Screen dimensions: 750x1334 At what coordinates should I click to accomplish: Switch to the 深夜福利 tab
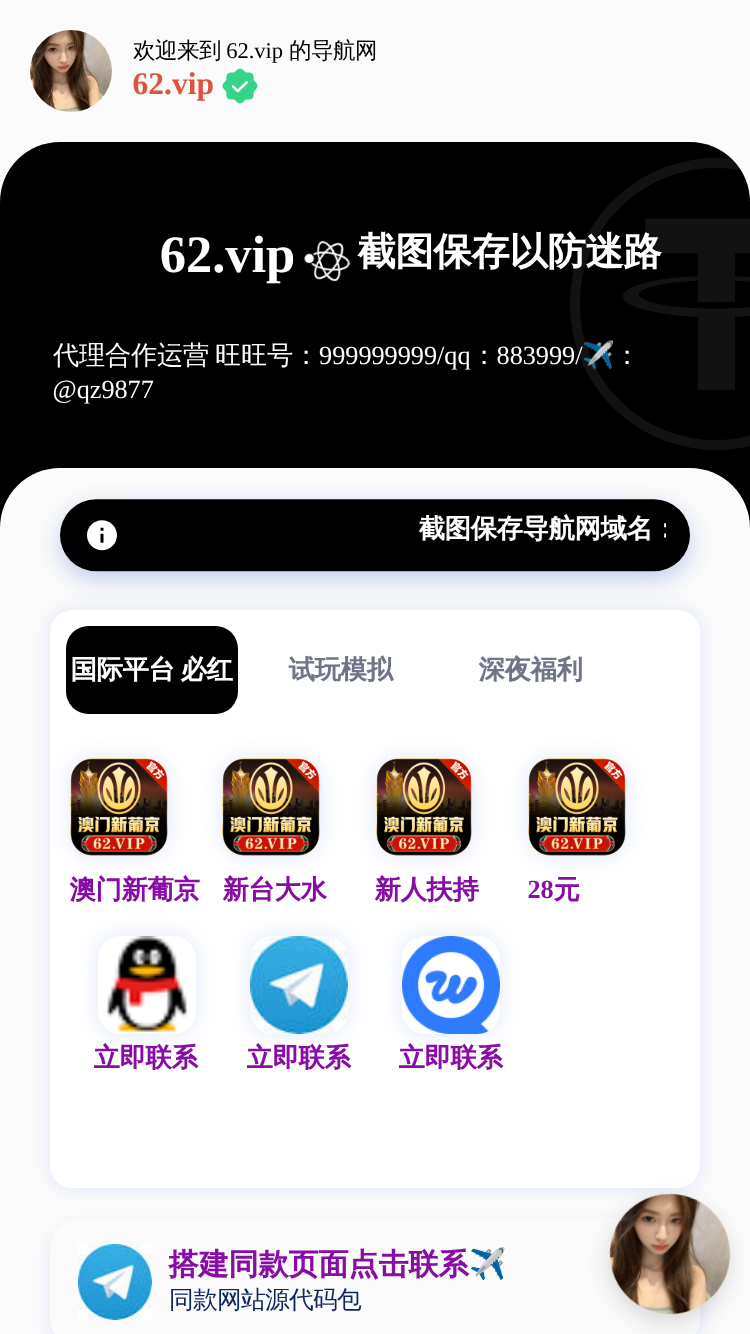coord(530,670)
